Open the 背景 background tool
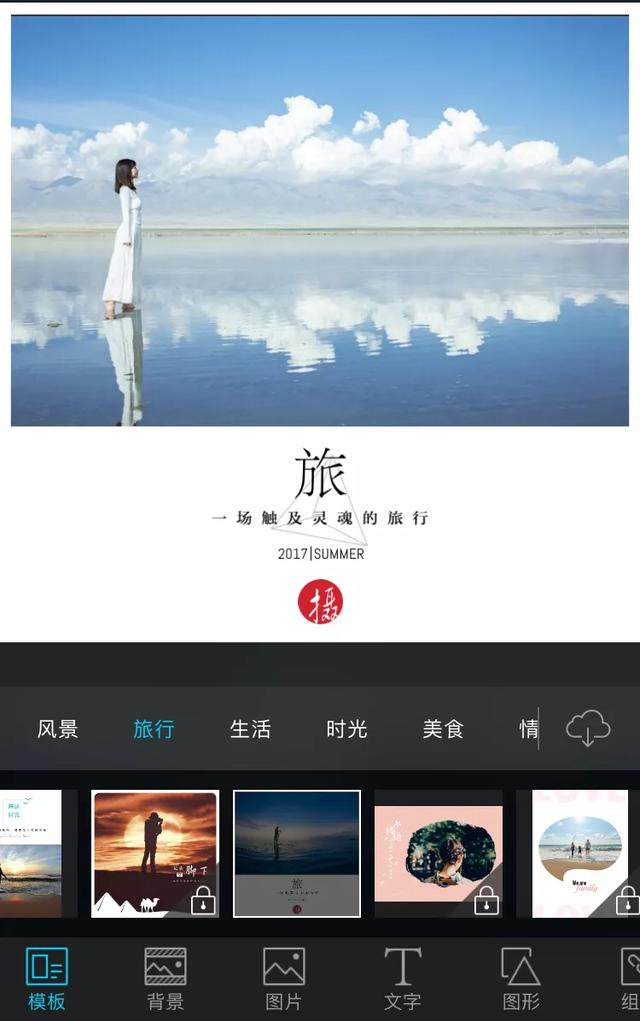 (165, 979)
